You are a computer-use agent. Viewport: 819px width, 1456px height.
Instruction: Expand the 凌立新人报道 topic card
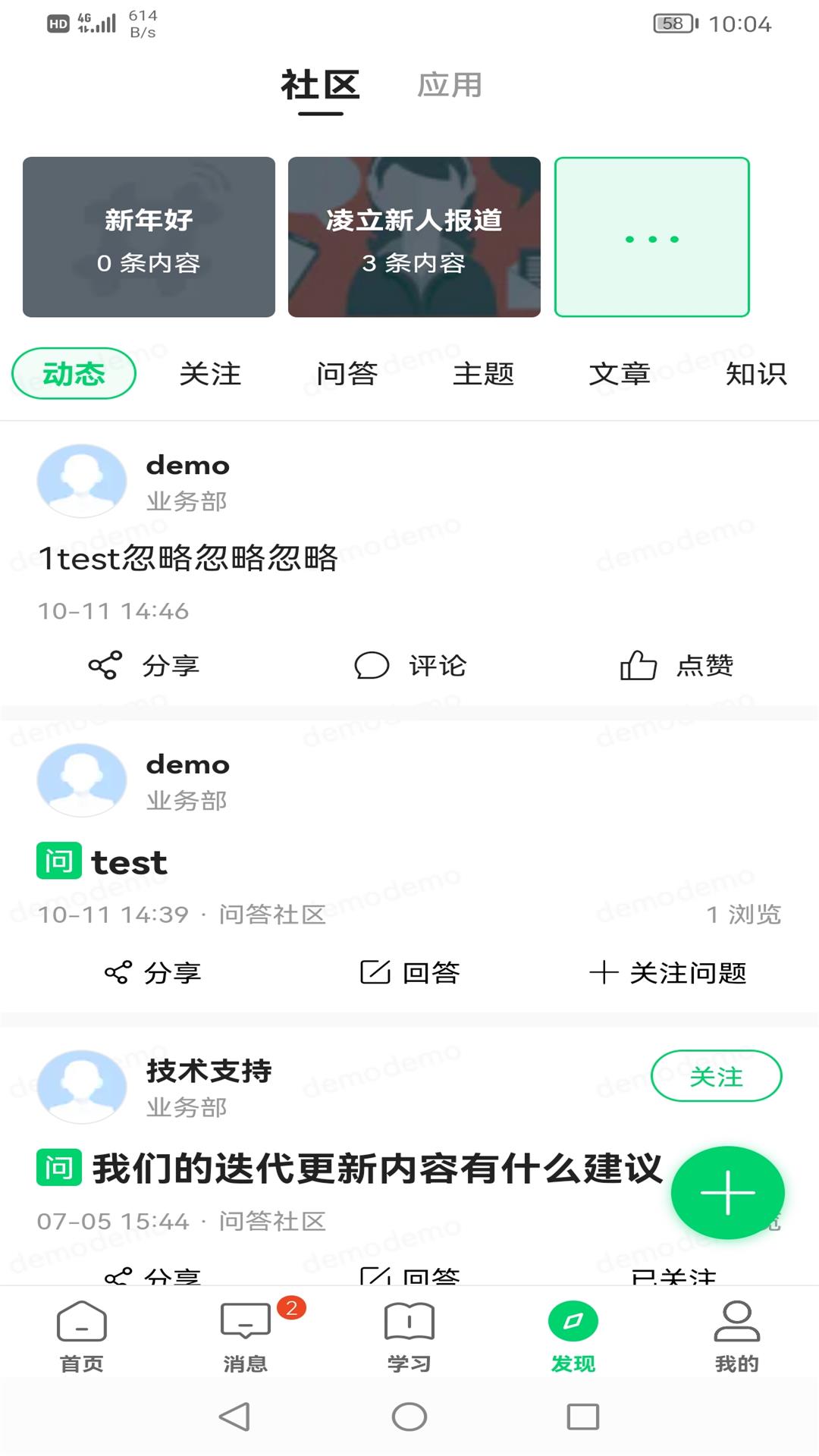[x=413, y=237]
